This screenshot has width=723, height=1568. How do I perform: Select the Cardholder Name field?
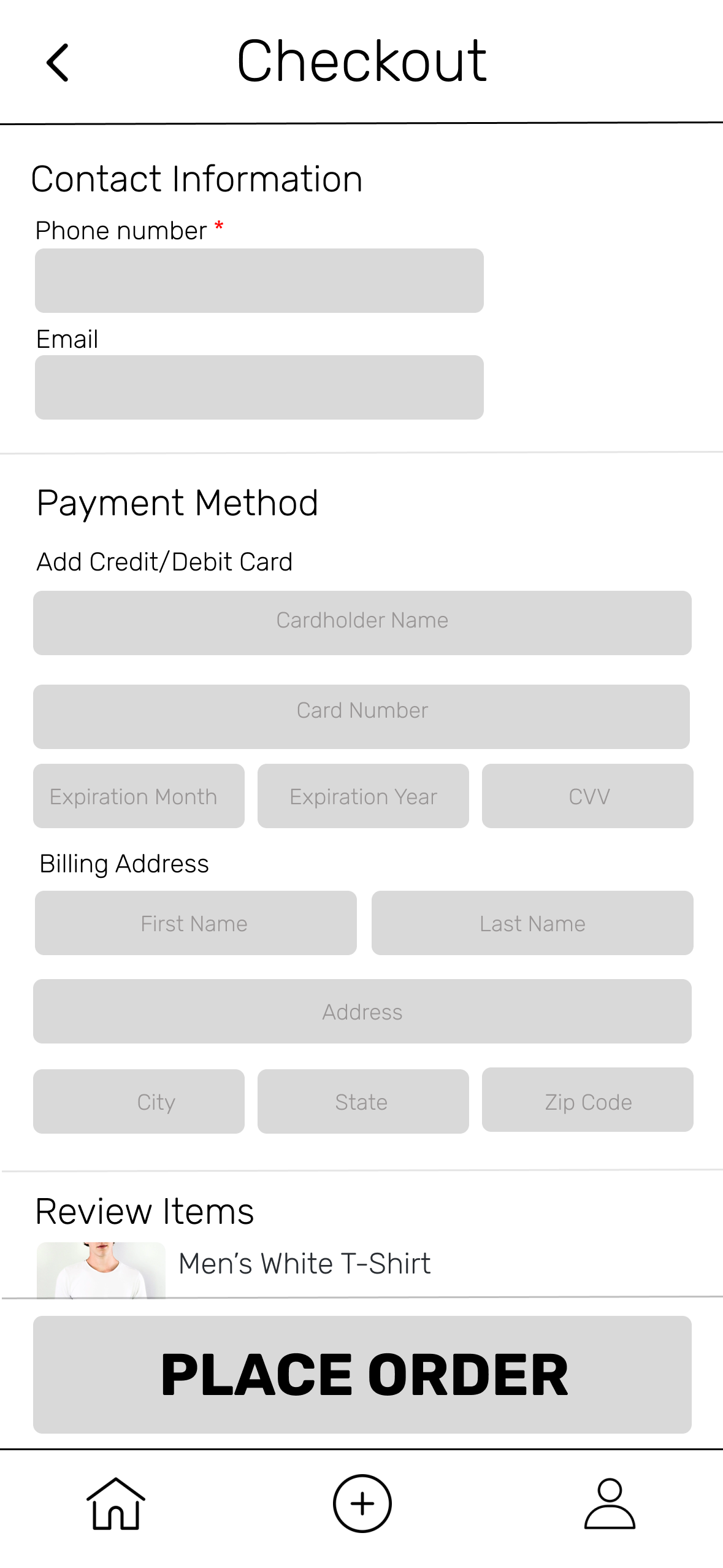click(362, 622)
